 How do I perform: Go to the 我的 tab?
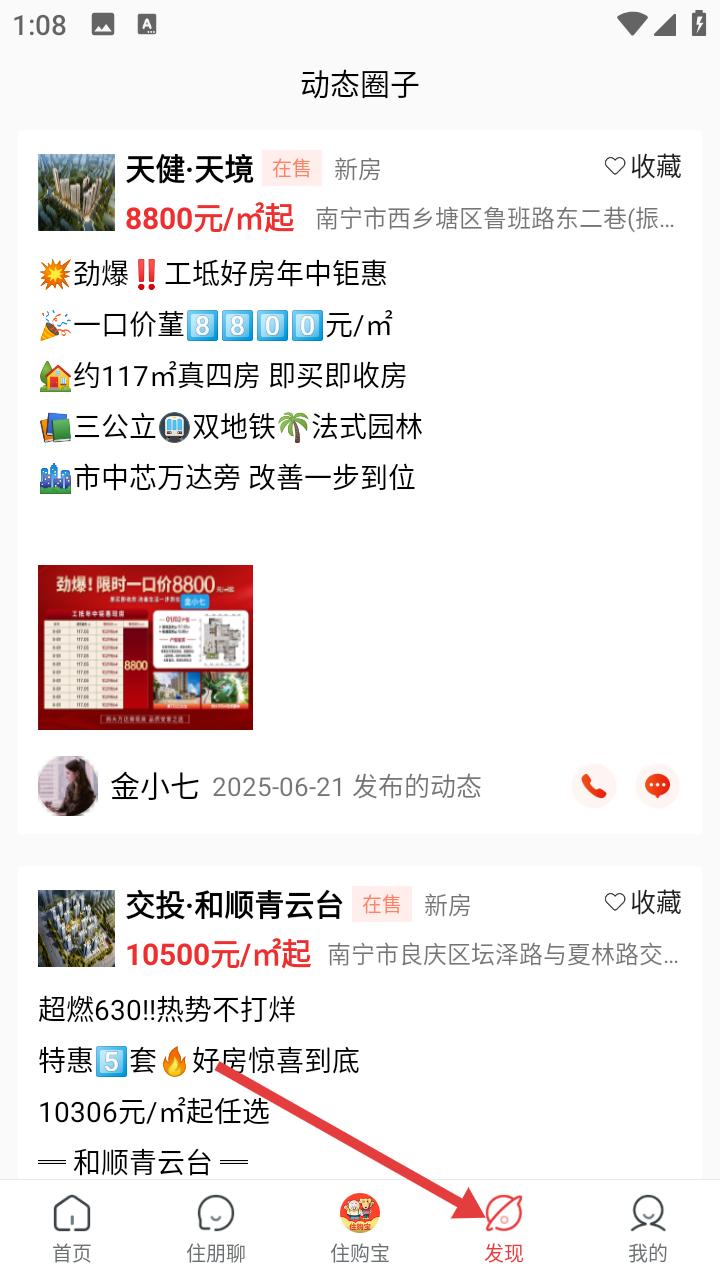click(x=648, y=1229)
